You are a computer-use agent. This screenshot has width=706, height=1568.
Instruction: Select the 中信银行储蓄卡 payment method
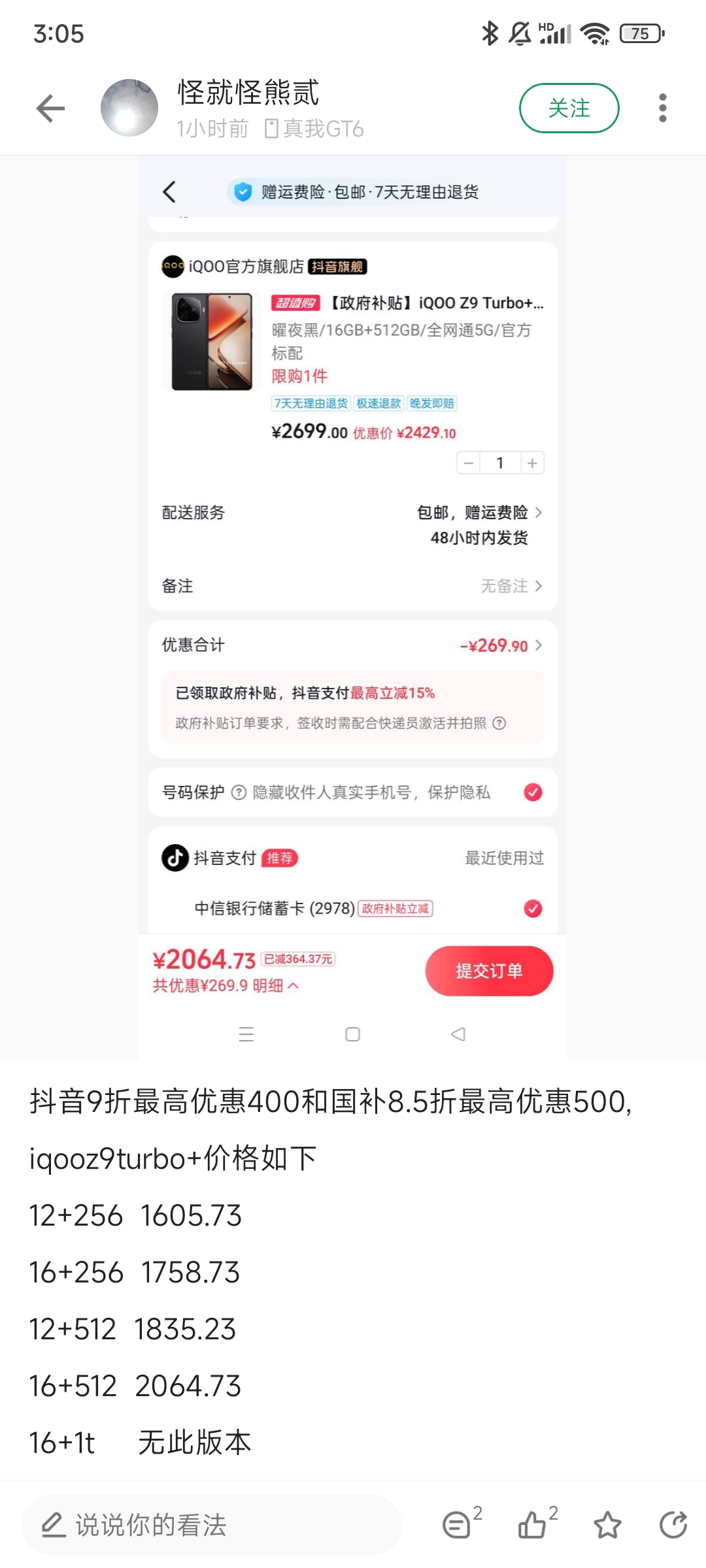(533, 907)
